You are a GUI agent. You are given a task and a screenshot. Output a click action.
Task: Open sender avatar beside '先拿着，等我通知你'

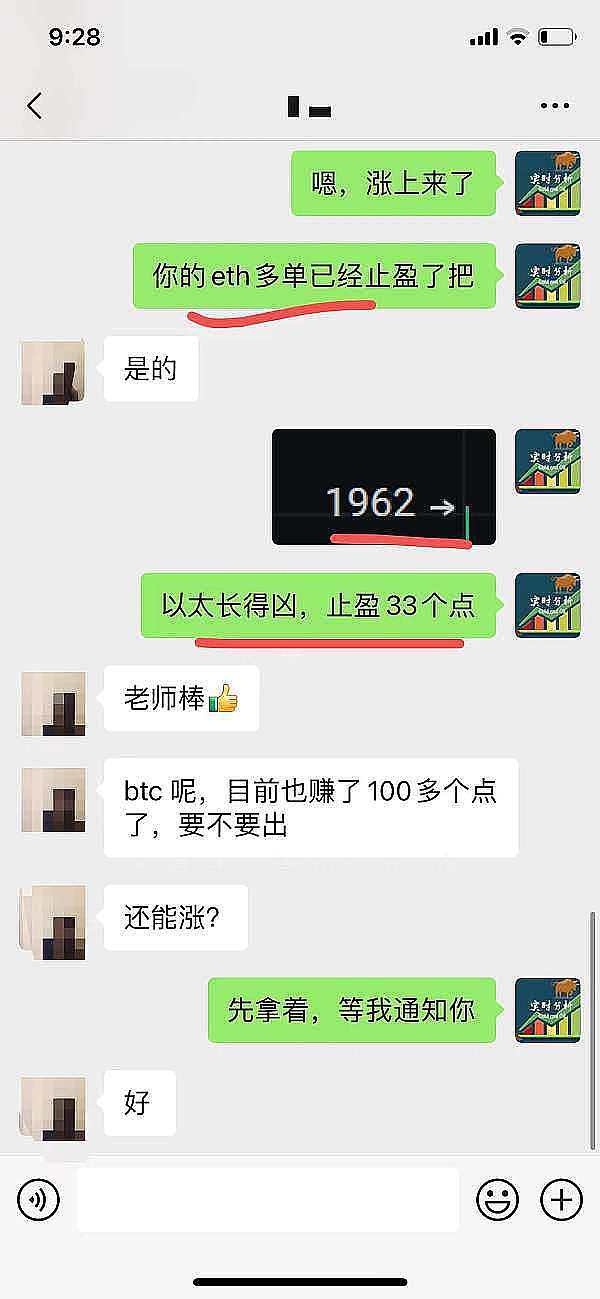[x=548, y=1011]
